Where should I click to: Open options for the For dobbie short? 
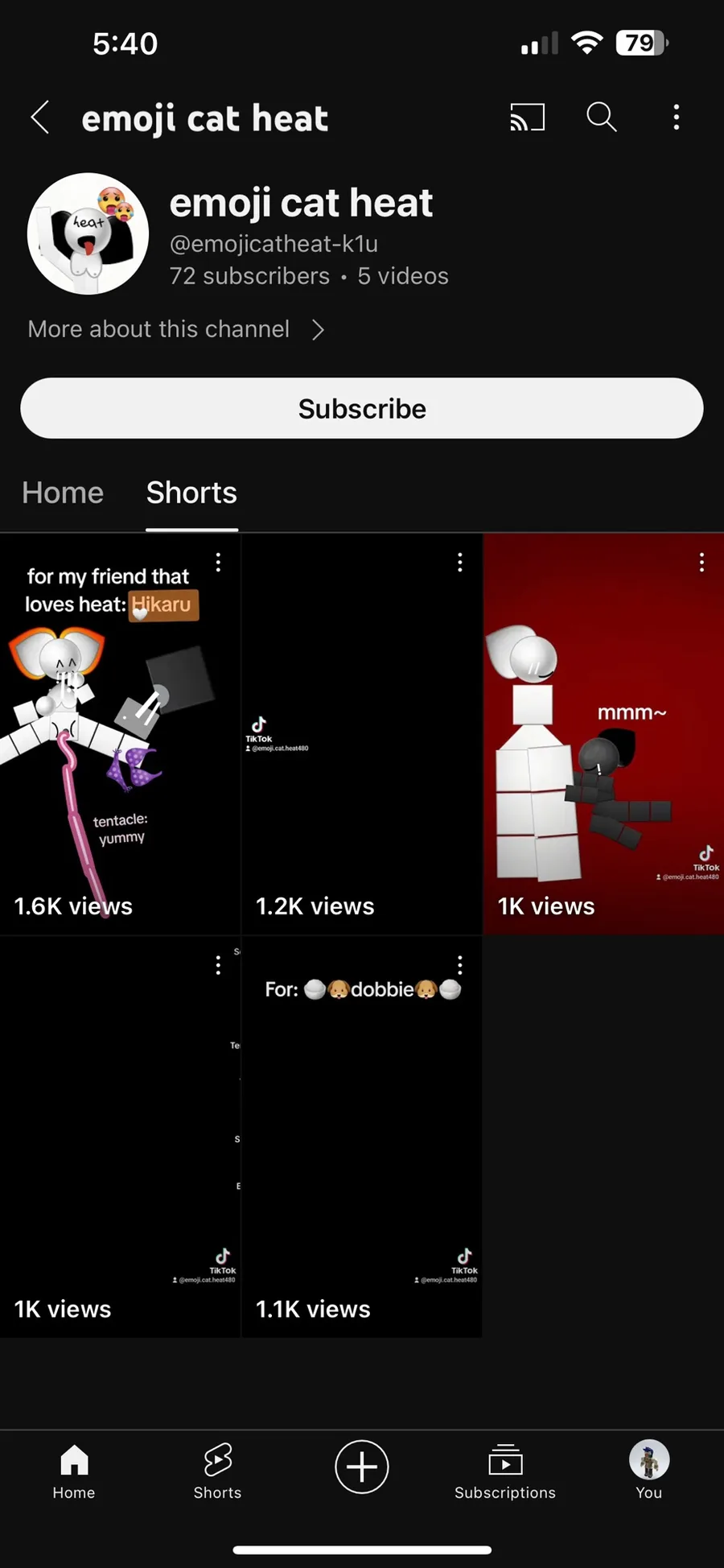(x=460, y=964)
